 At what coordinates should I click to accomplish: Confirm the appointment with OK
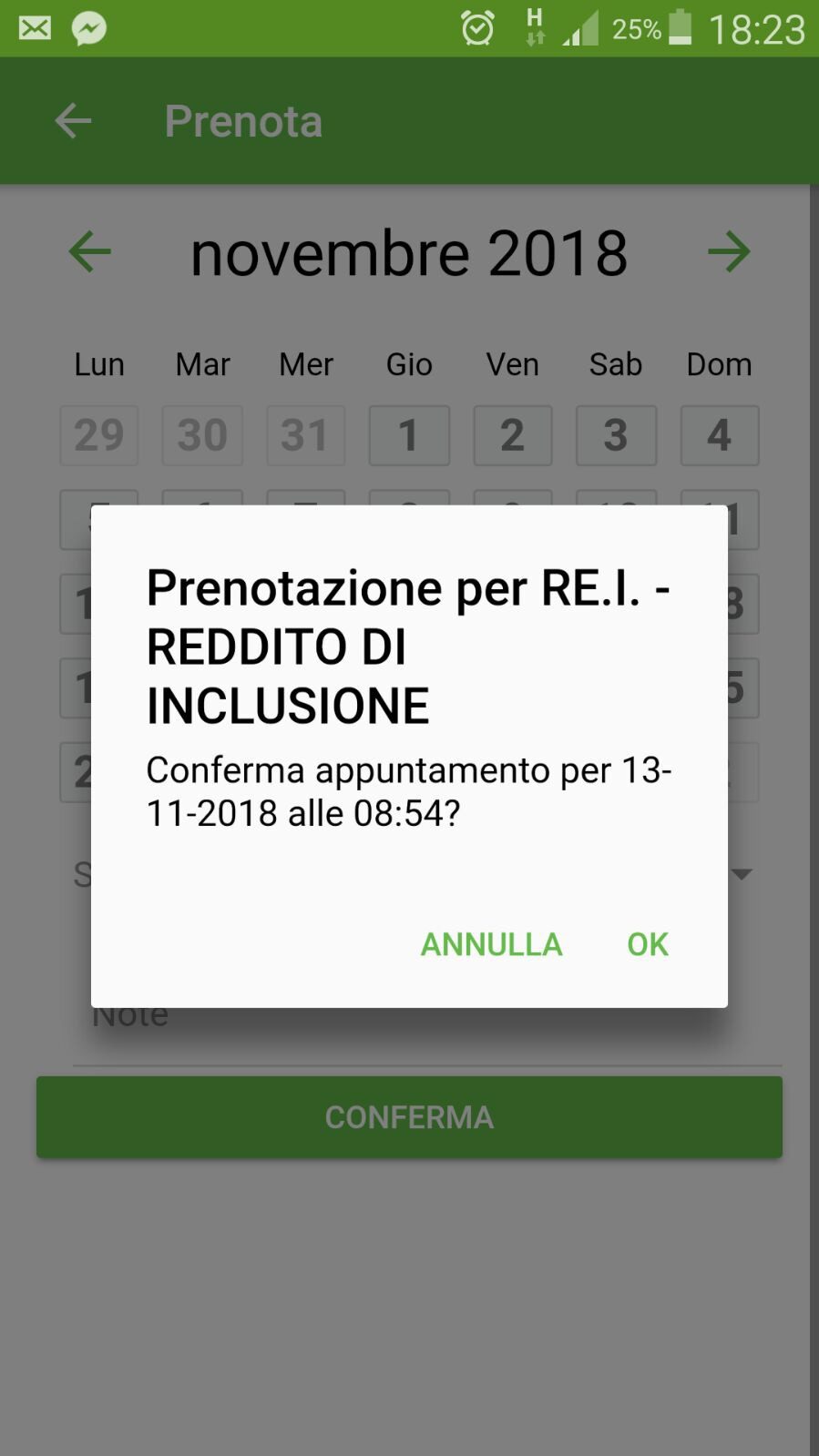click(648, 944)
